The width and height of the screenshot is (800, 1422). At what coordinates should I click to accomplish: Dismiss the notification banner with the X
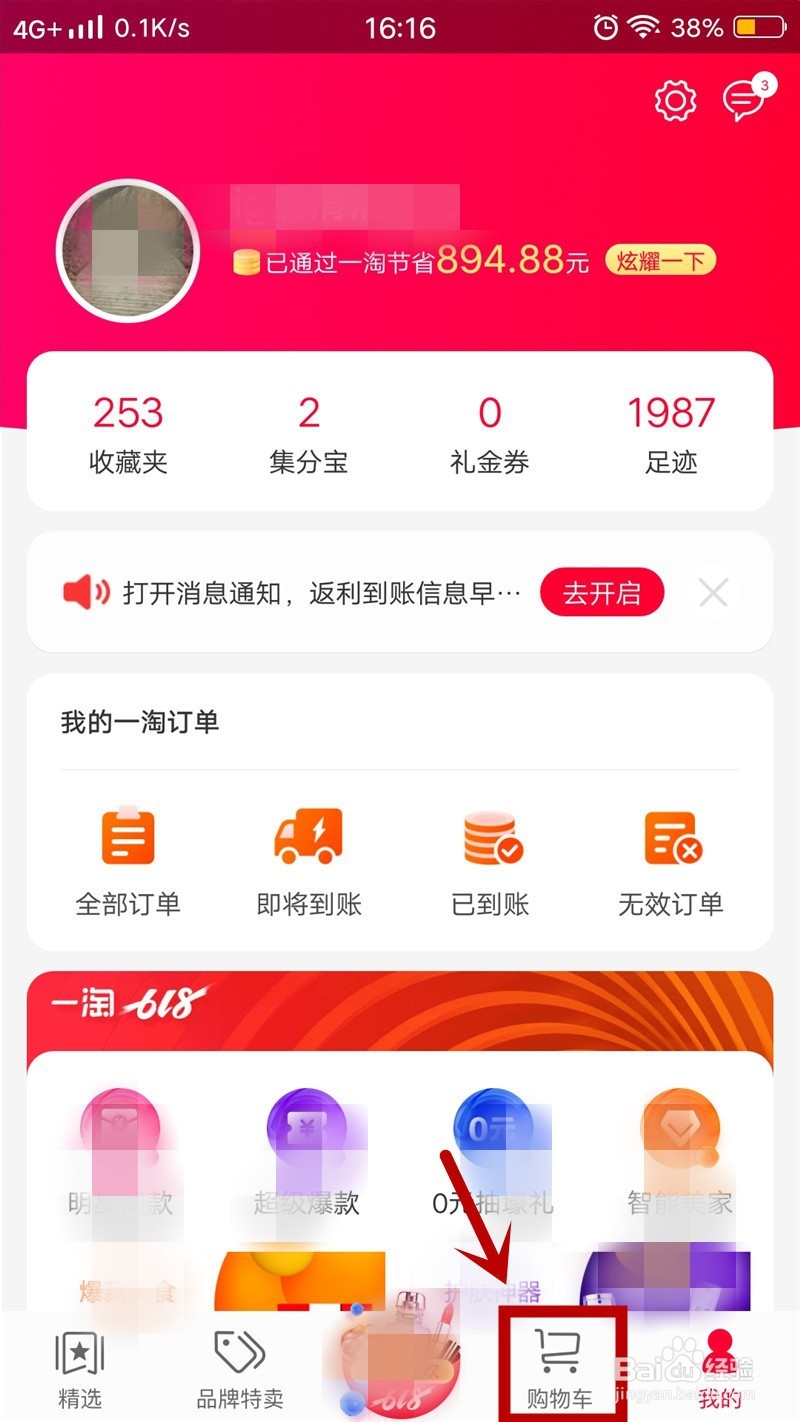point(714,592)
